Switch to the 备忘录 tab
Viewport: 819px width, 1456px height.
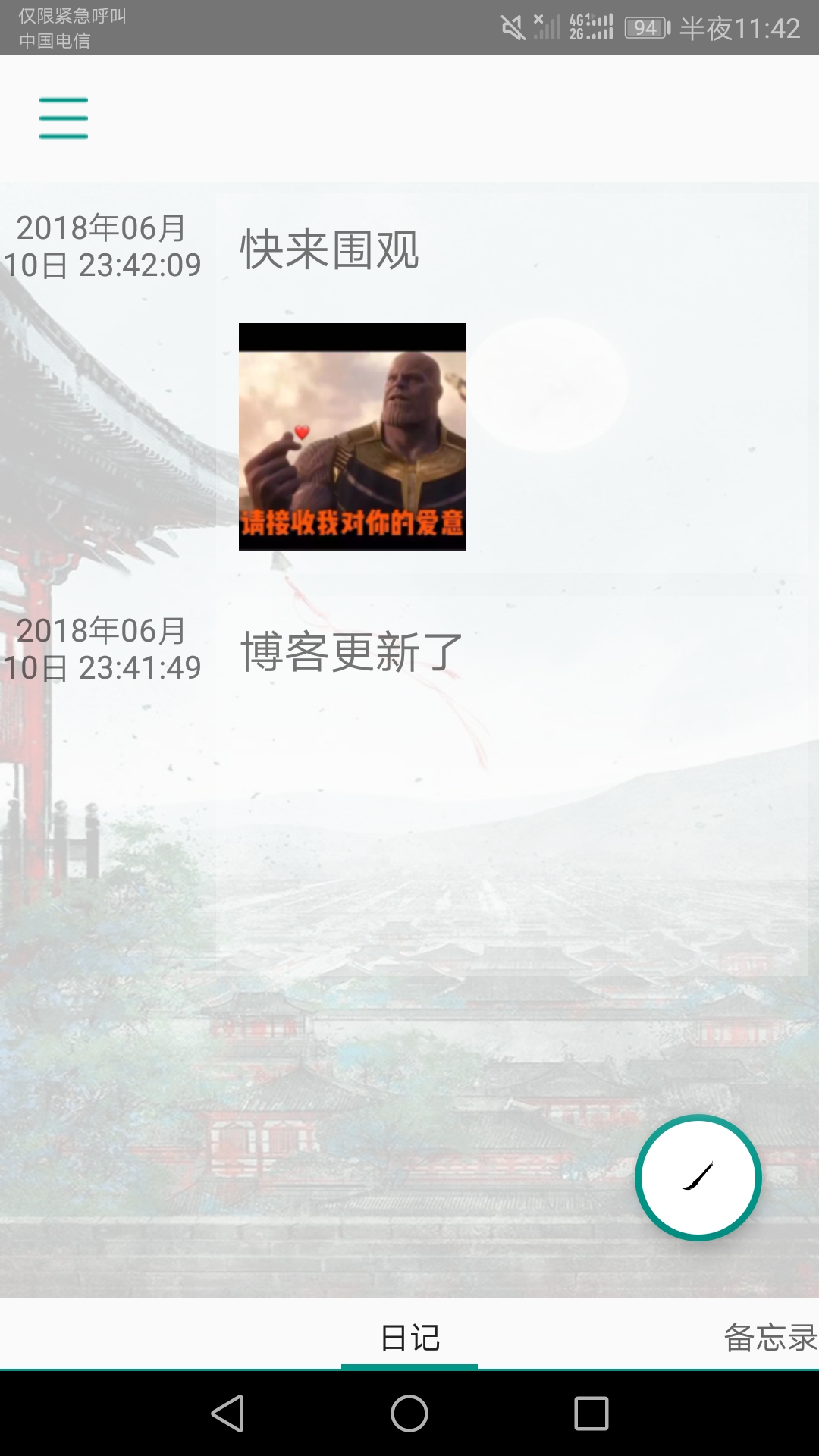769,1338
